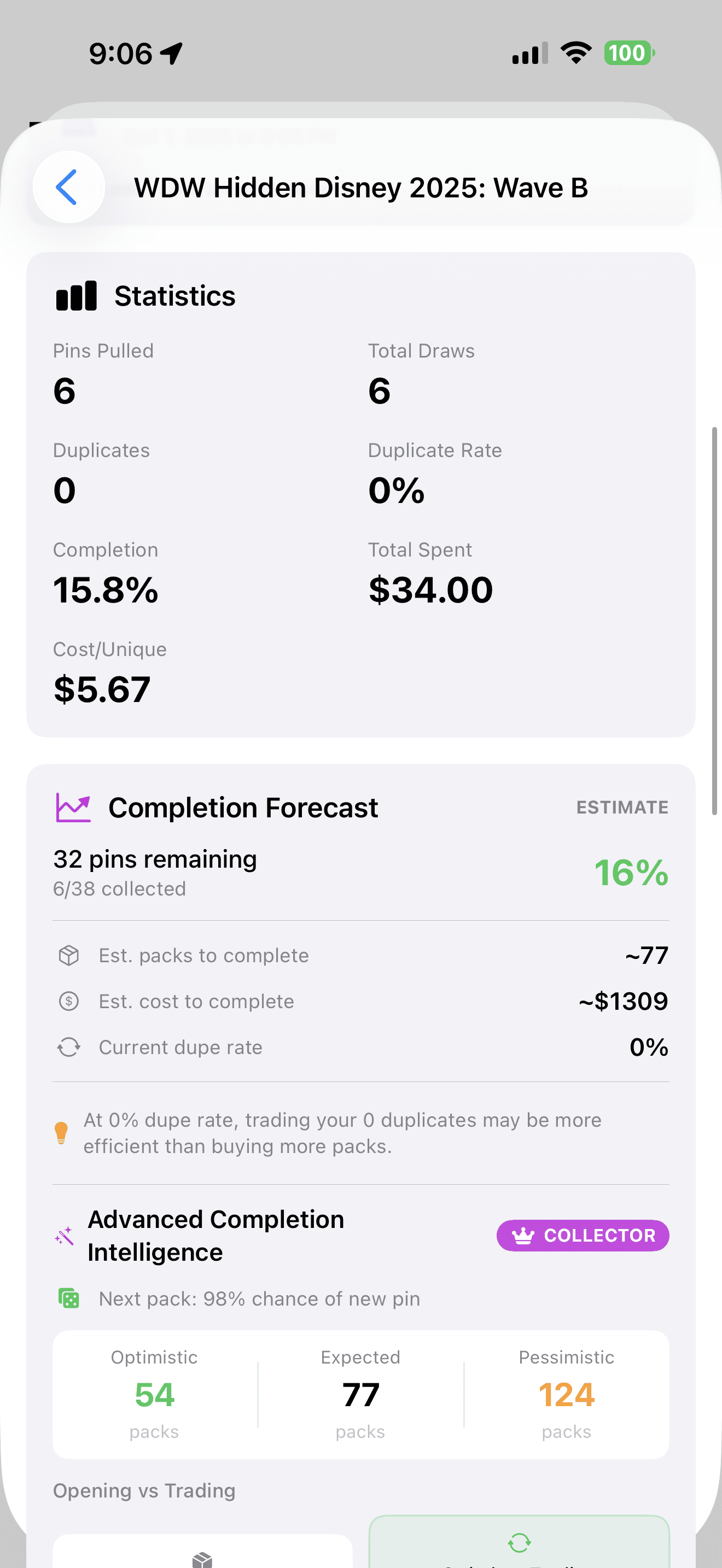The height and width of the screenshot is (1568, 722).
Task: Open the Pessimistic packs projection
Action: point(566,1394)
